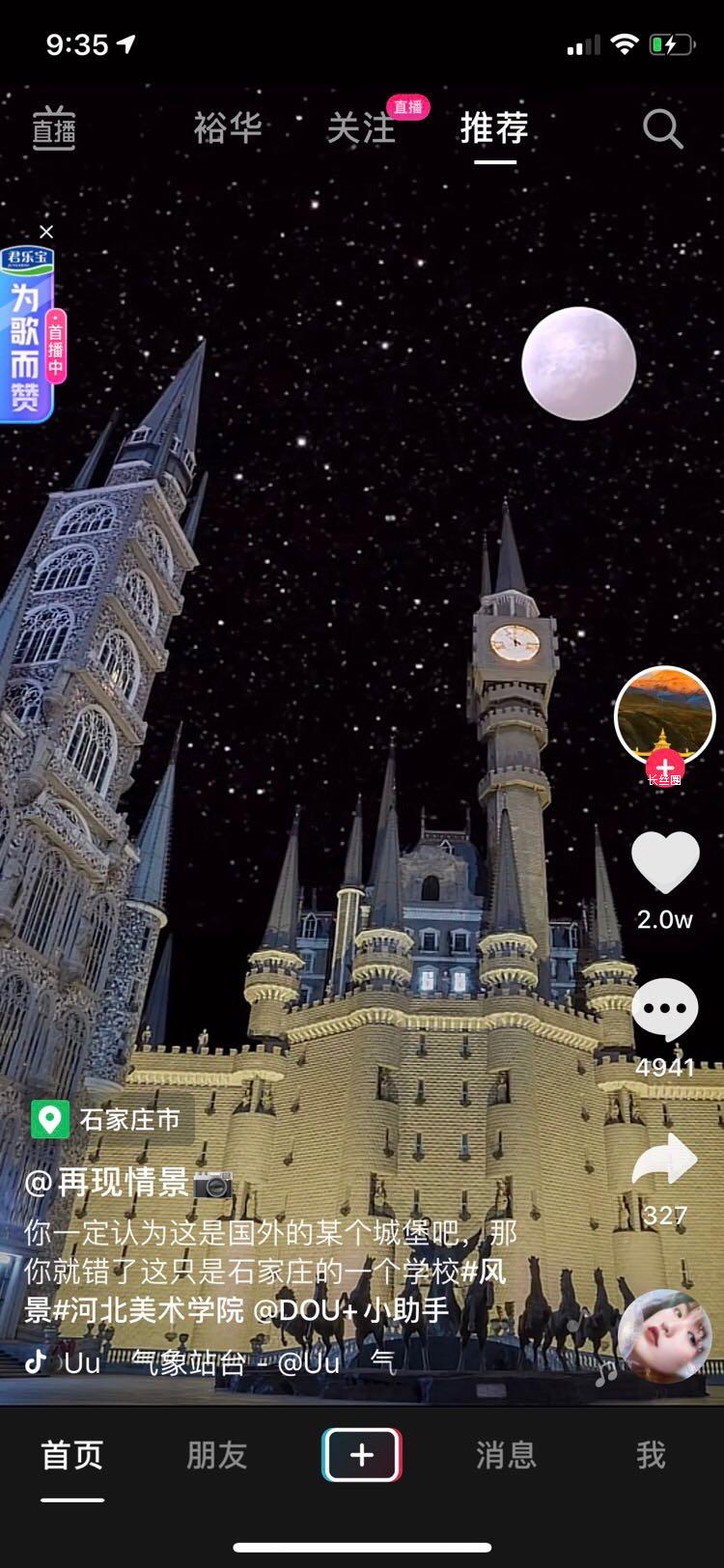This screenshot has width=724, height=1568.
Task: Select the 推荐 tab
Action: pos(494,128)
